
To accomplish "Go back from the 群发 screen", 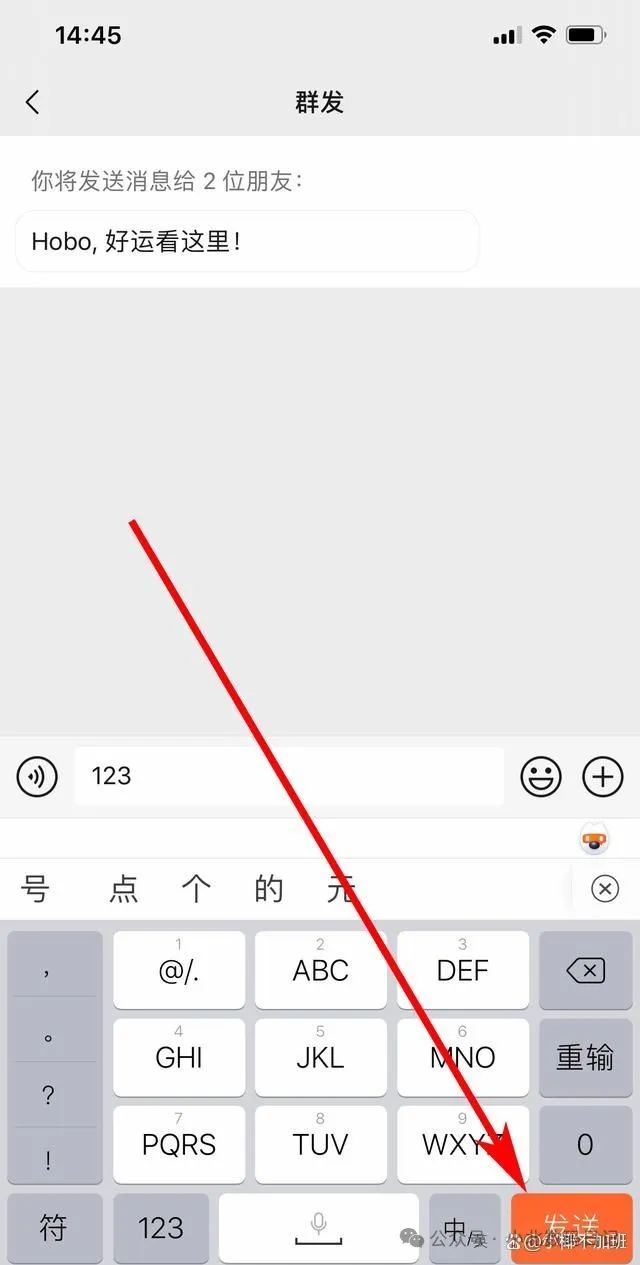I will (32, 102).
